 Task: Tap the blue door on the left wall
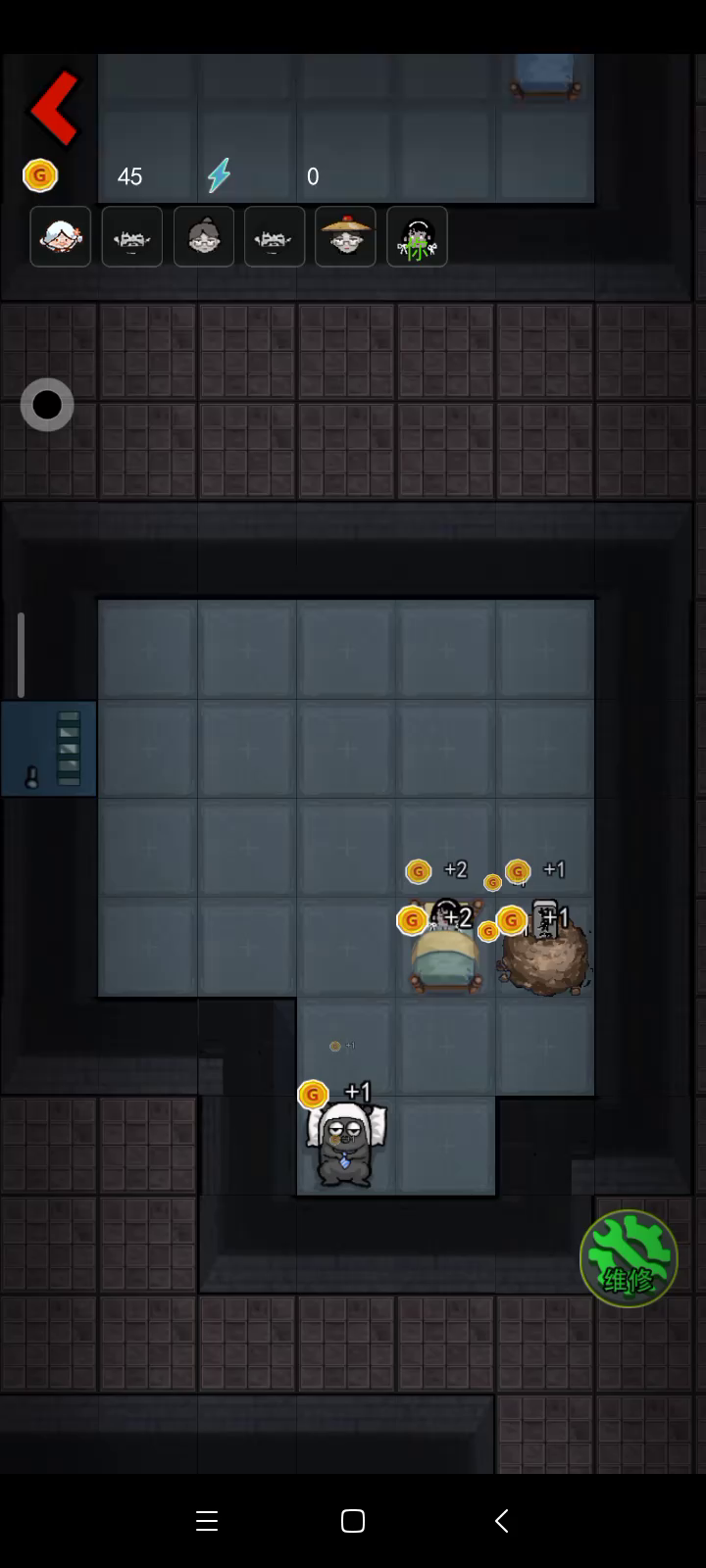(x=49, y=749)
